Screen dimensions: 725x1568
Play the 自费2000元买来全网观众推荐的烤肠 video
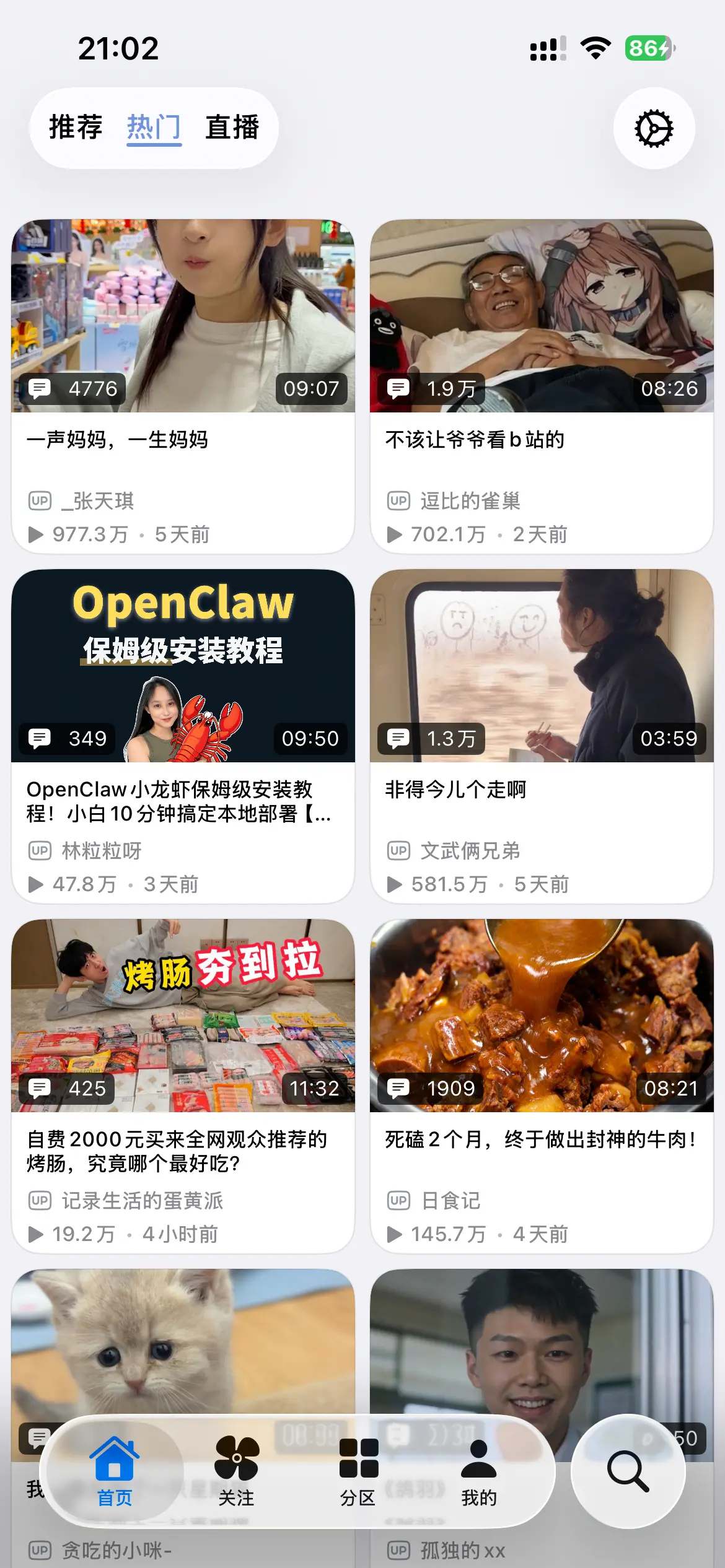click(183, 1016)
